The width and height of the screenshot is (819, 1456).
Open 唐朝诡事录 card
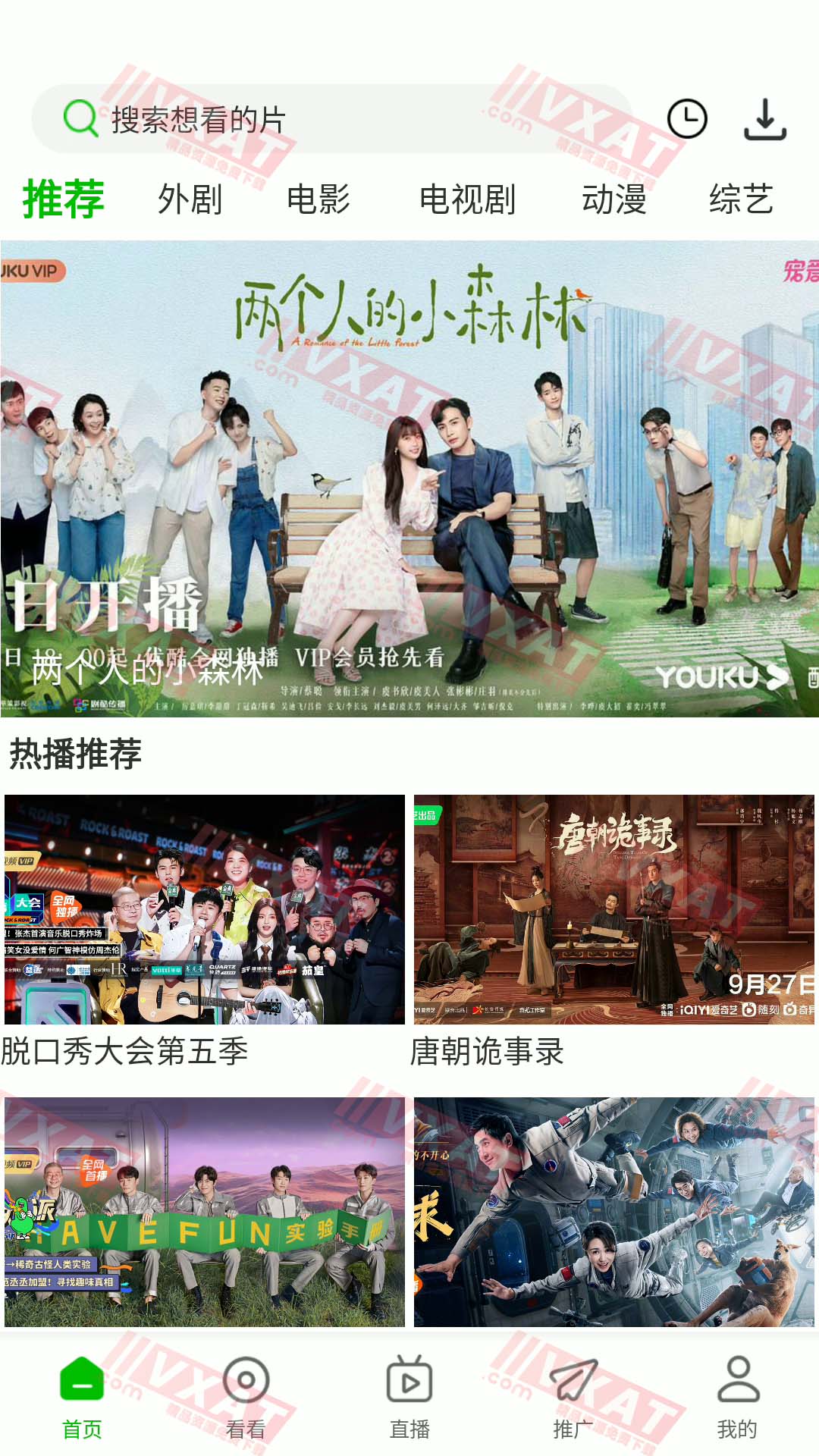point(614,910)
